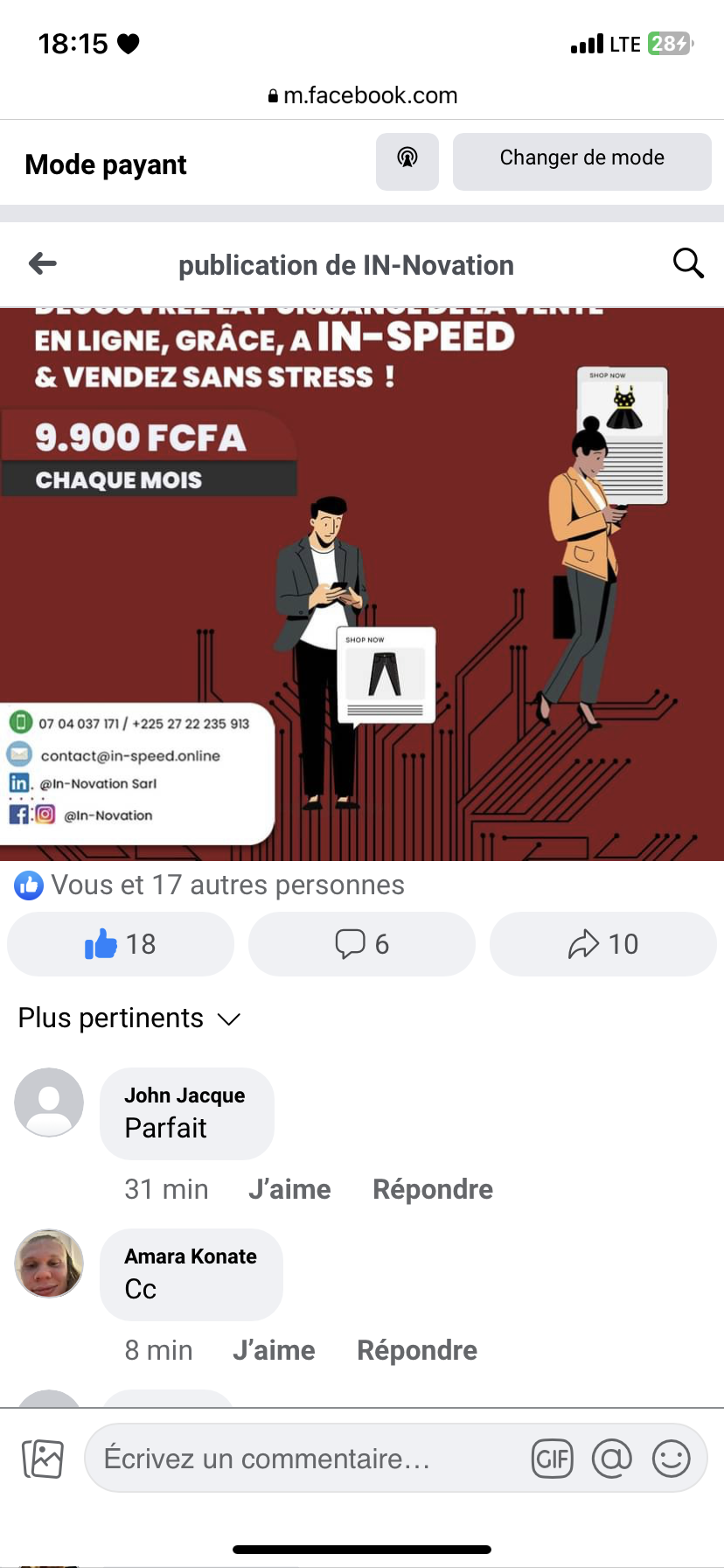
Task: Reply to Amara Konate's comment
Action: pyautogui.click(x=417, y=1350)
